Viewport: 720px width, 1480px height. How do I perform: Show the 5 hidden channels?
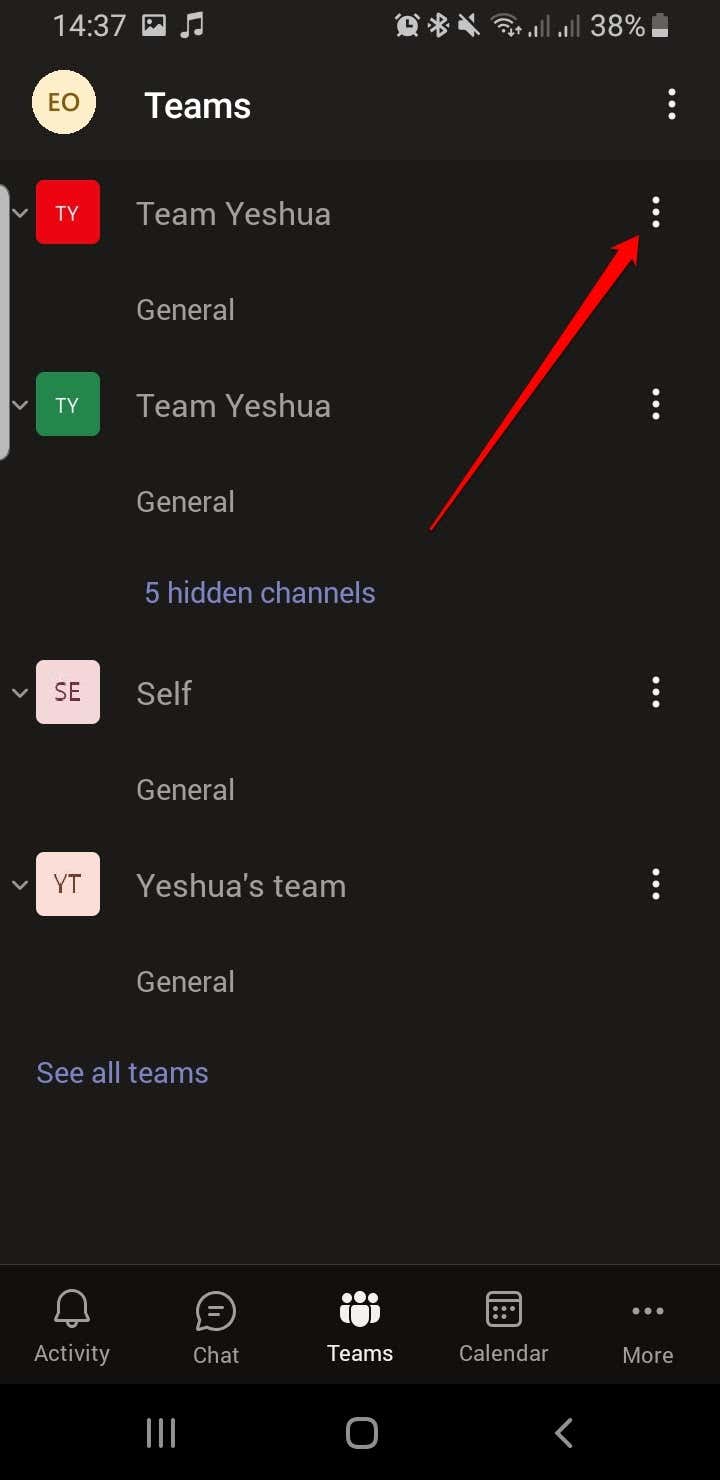pos(260,593)
